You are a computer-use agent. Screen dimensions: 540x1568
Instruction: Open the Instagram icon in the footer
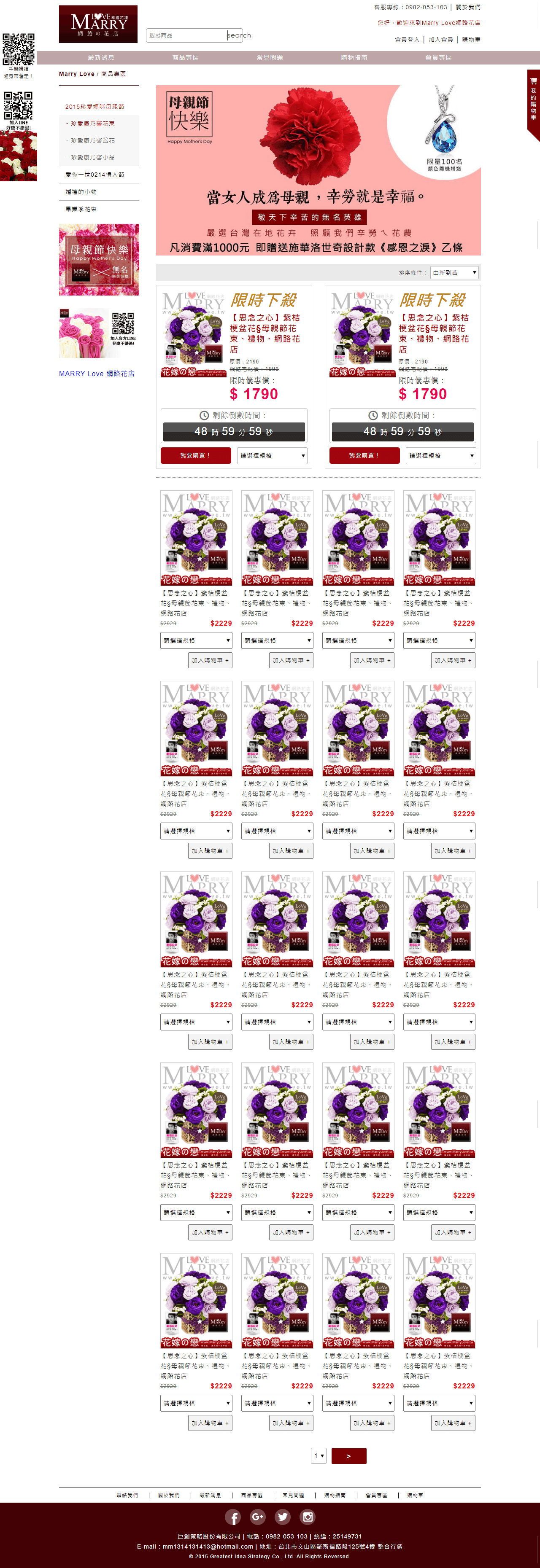[308, 1517]
